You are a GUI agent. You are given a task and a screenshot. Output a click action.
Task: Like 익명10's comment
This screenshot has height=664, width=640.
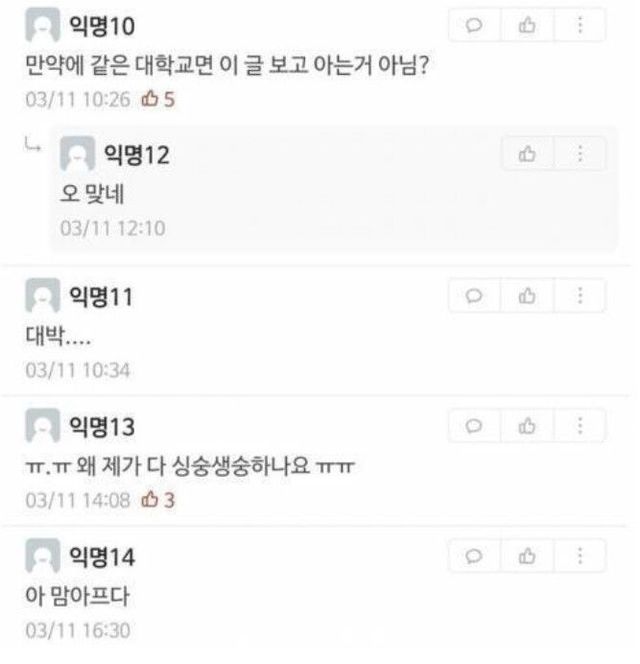pos(527,26)
